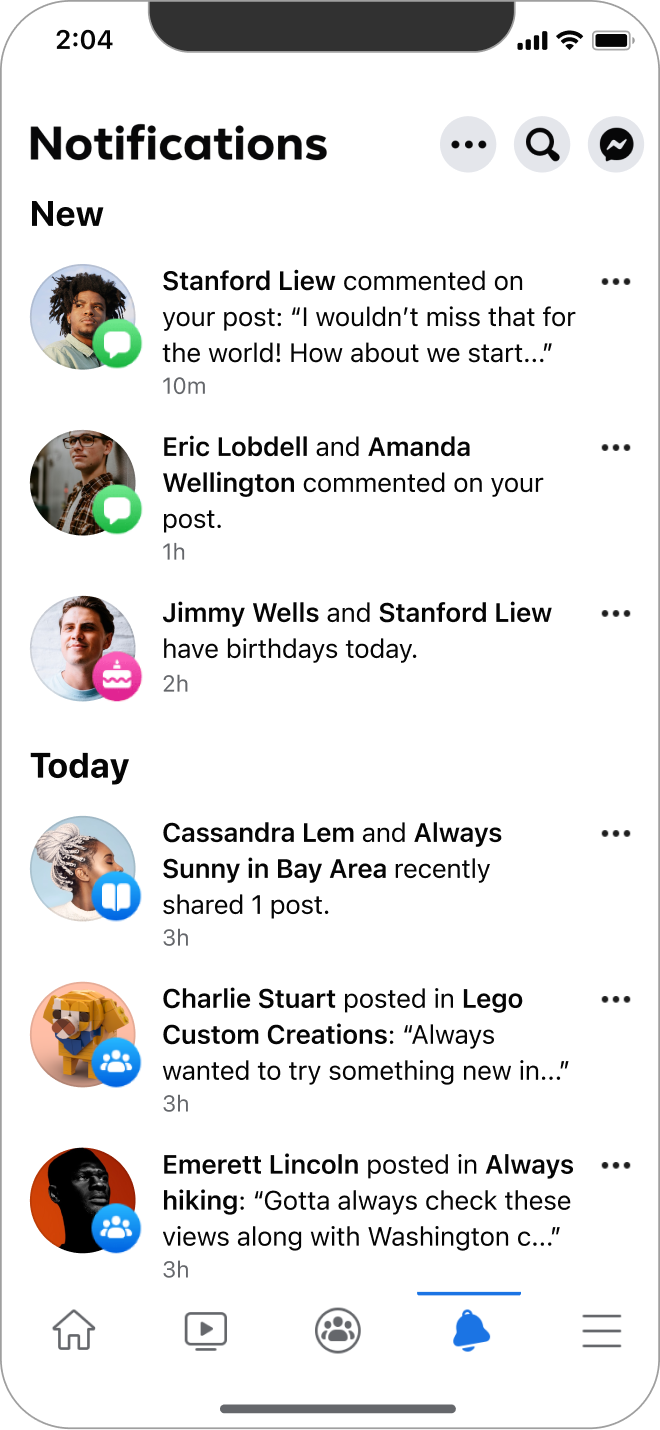Search notifications with the magnifier icon
The width and height of the screenshot is (660, 1430).
(x=542, y=145)
